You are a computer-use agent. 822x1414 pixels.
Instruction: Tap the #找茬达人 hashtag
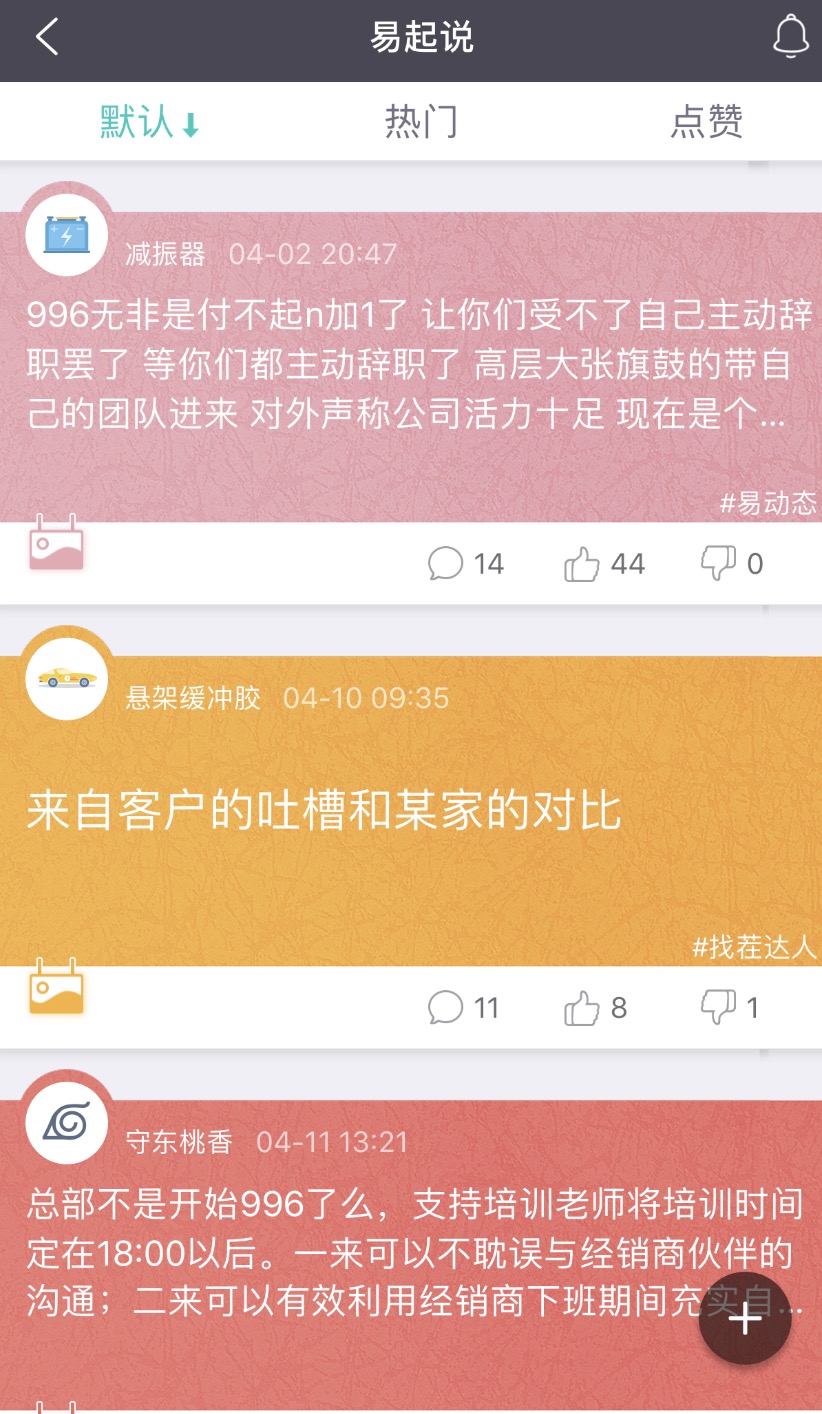pos(755,946)
